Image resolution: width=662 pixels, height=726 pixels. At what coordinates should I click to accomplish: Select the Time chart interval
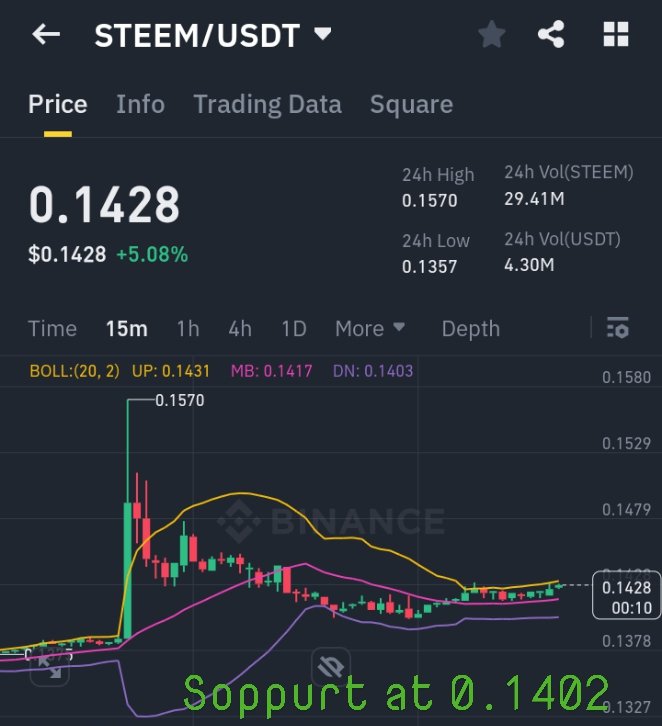(x=52, y=328)
